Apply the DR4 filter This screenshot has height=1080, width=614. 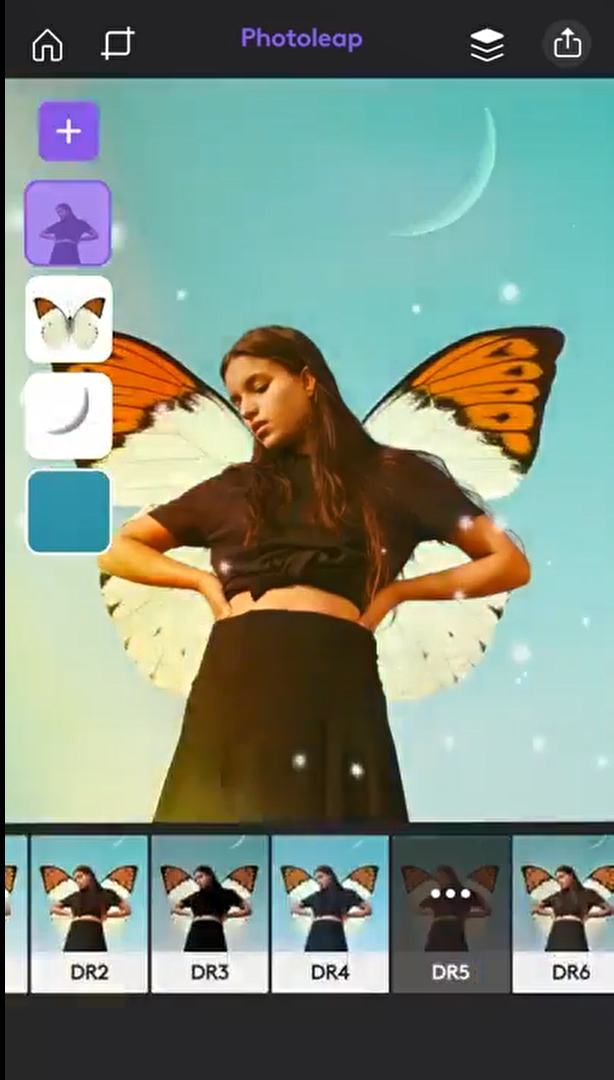coord(330,913)
